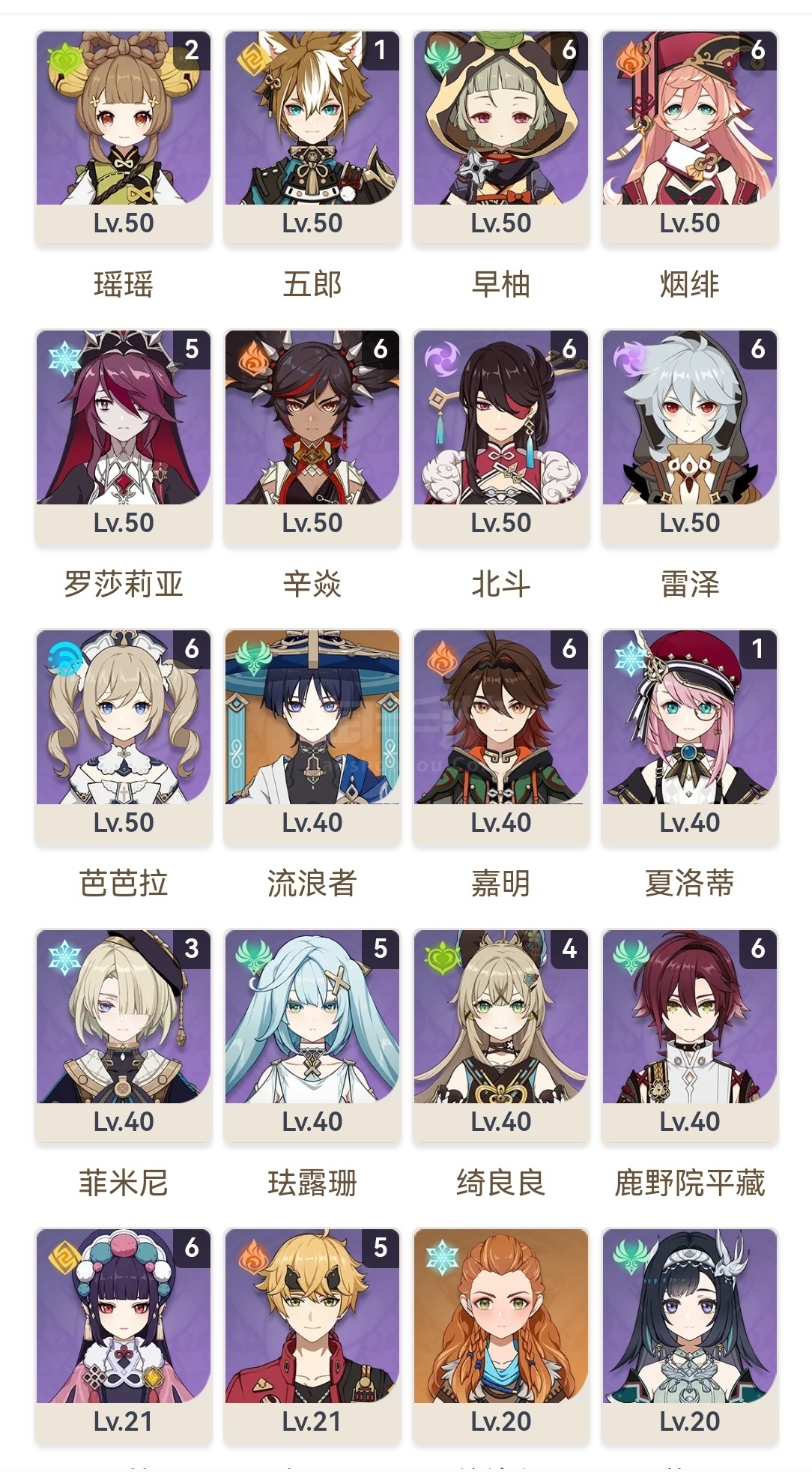This screenshot has height=1472, width=812.
Task: Select the 嘉明 character card
Action: (501, 737)
